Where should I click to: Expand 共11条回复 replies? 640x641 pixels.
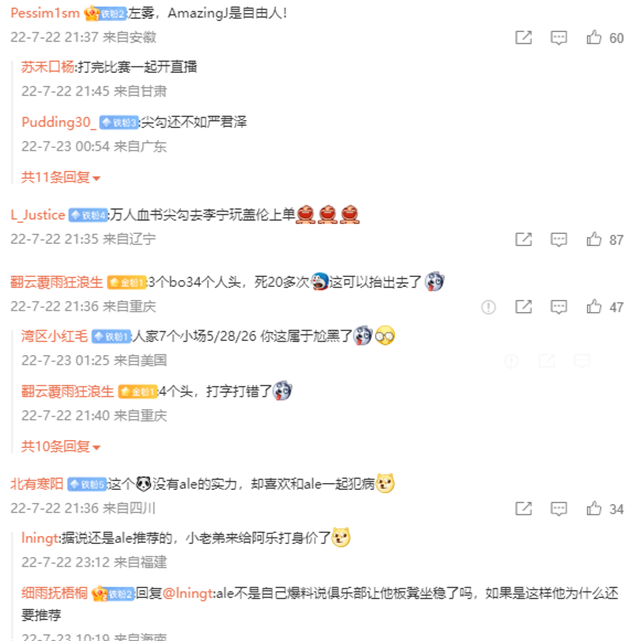(61, 177)
